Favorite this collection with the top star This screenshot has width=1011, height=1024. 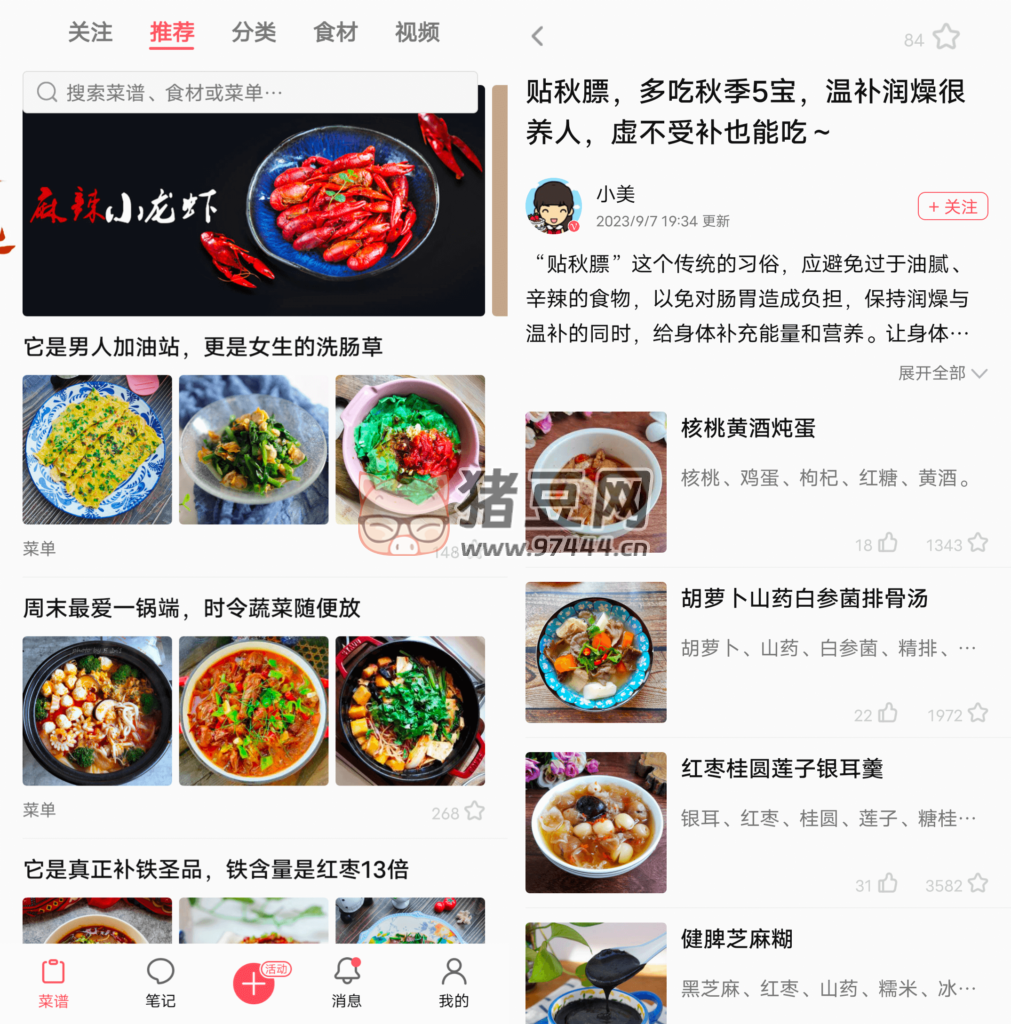click(945, 38)
